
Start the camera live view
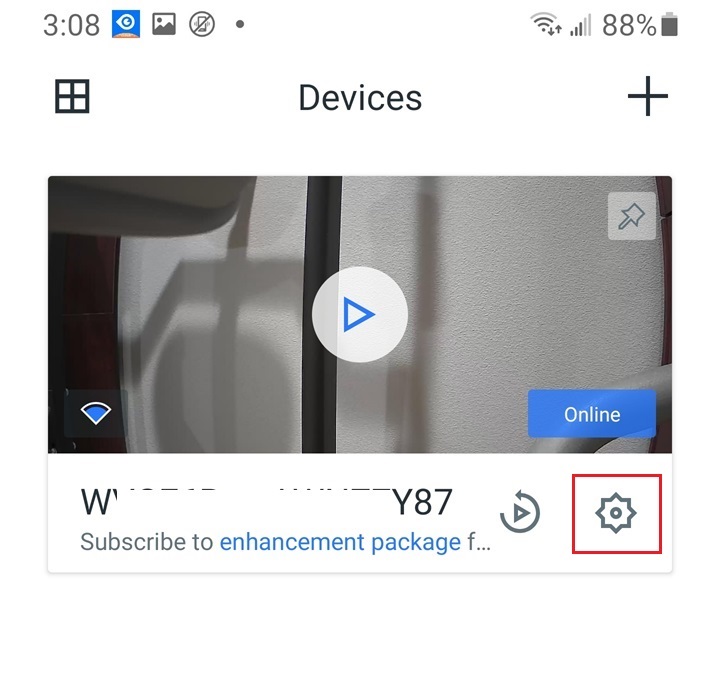click(x=359, y=315)
